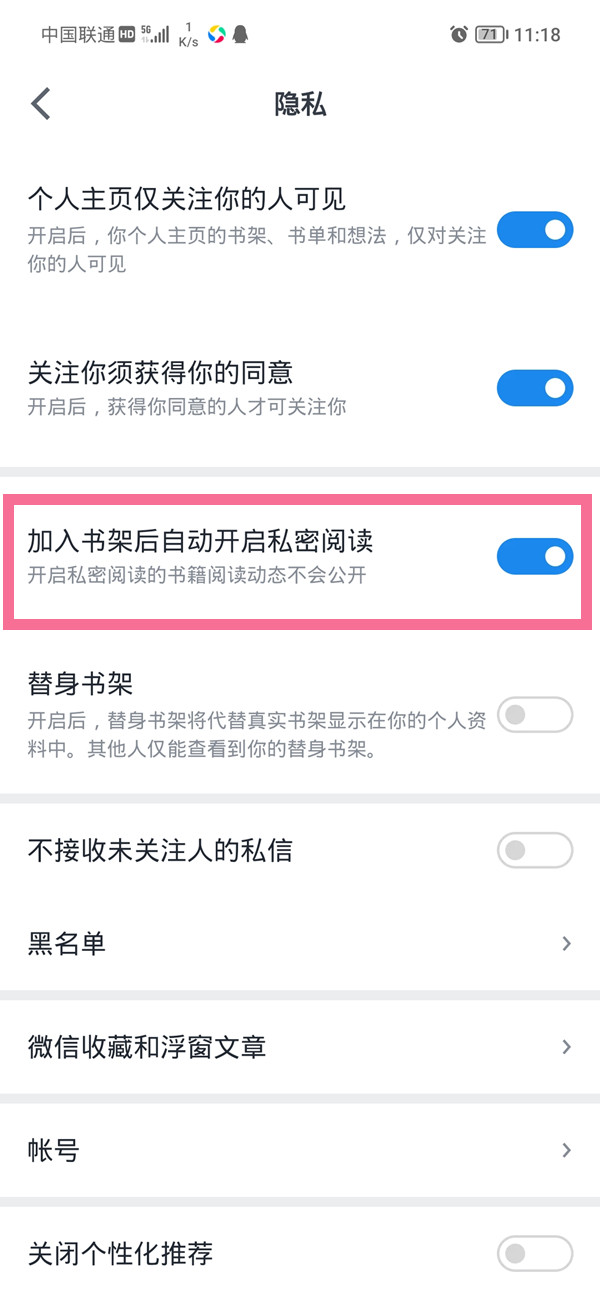Turn off 个人主页仅关注你的人可见
Image resolution: width=600 pixels, height=1300 pixels.
[535, 230]
